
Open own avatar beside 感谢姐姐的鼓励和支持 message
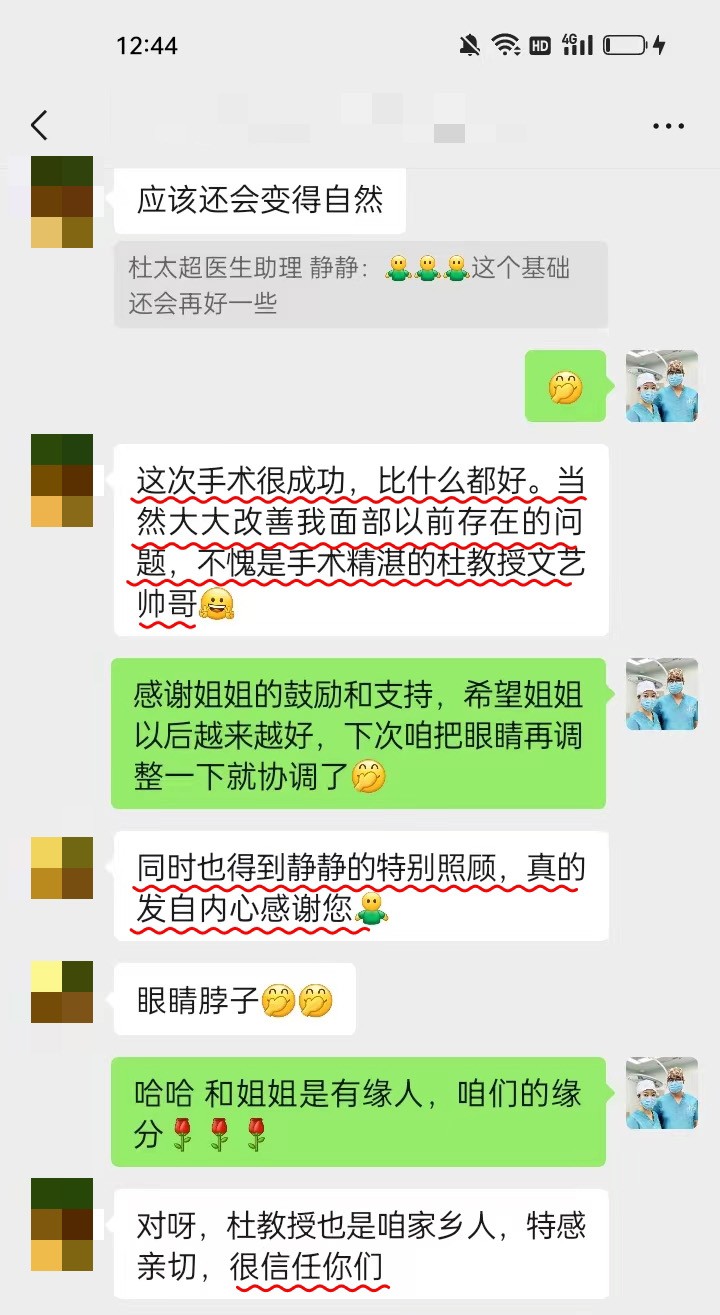[x=661, y=694]
